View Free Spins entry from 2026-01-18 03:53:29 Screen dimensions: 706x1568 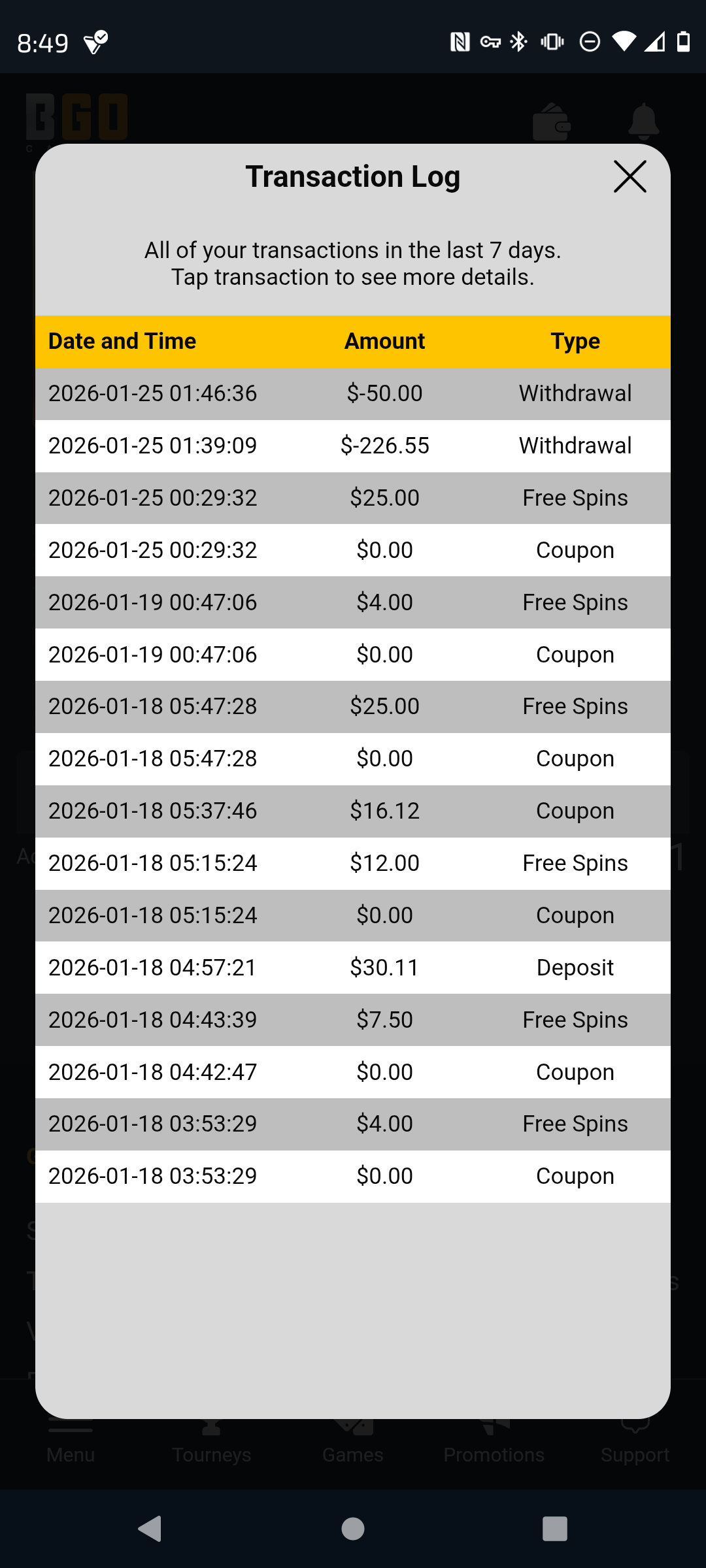[353, 1124]
